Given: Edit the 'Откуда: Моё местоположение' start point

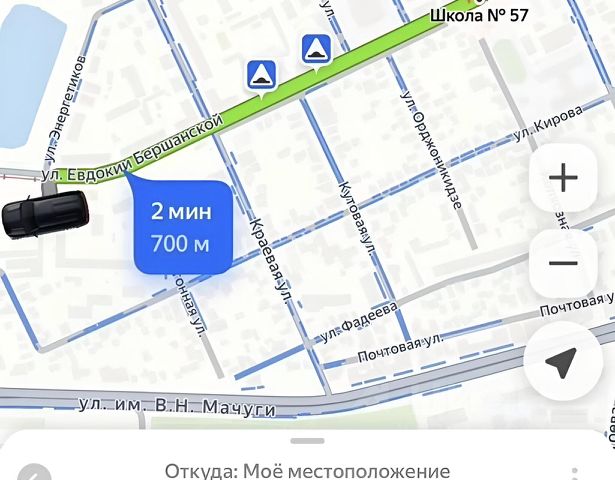Looking at the screenshot, I should coord(307,471).
